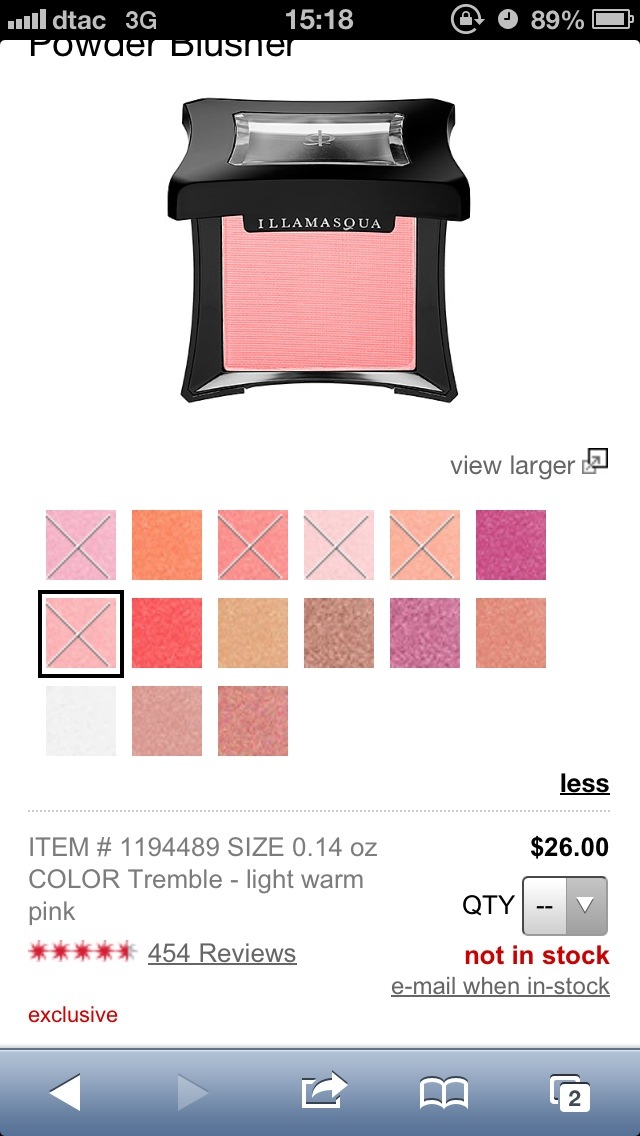
Task: Open browser bookmarks
Action: [x=444, y=1093]
